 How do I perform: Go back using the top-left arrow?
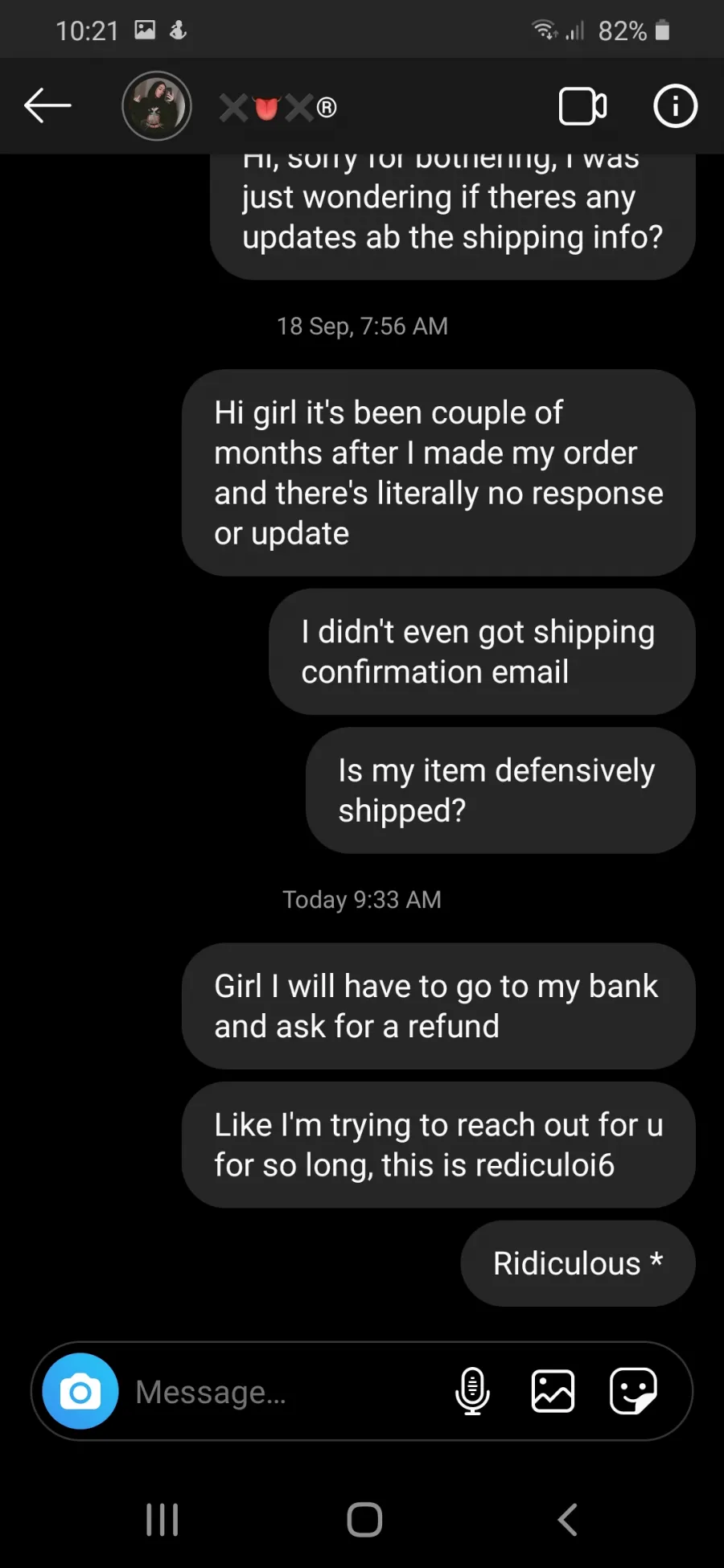click(47, 105)
